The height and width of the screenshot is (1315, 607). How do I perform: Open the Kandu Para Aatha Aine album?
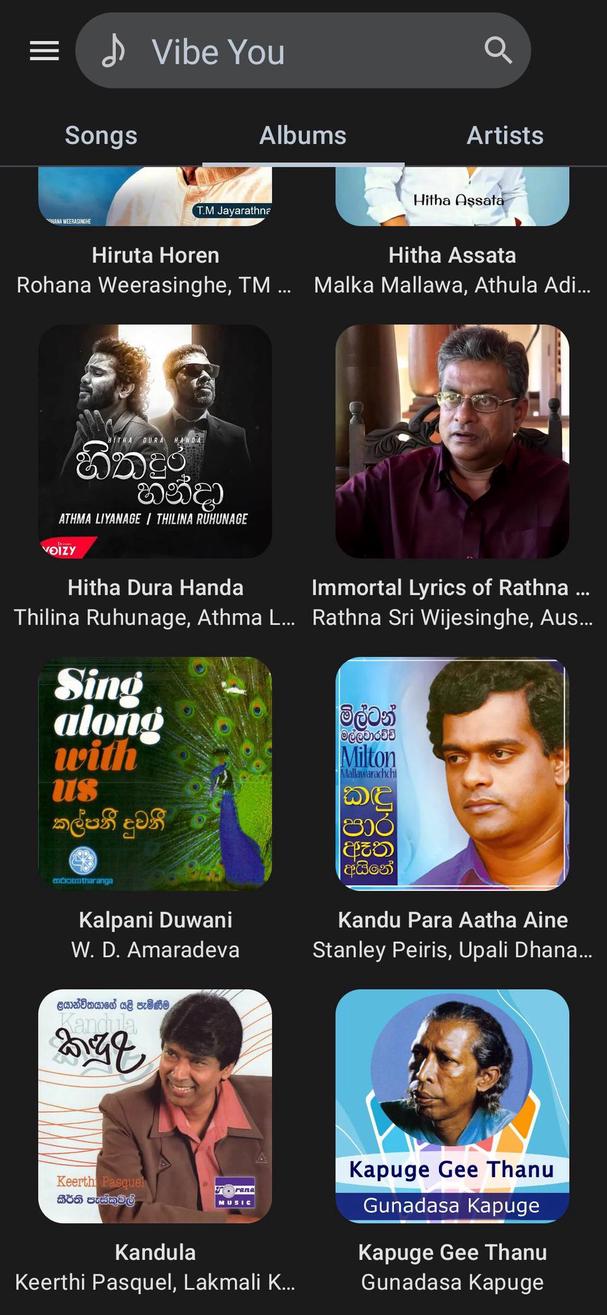pos(452,773)
